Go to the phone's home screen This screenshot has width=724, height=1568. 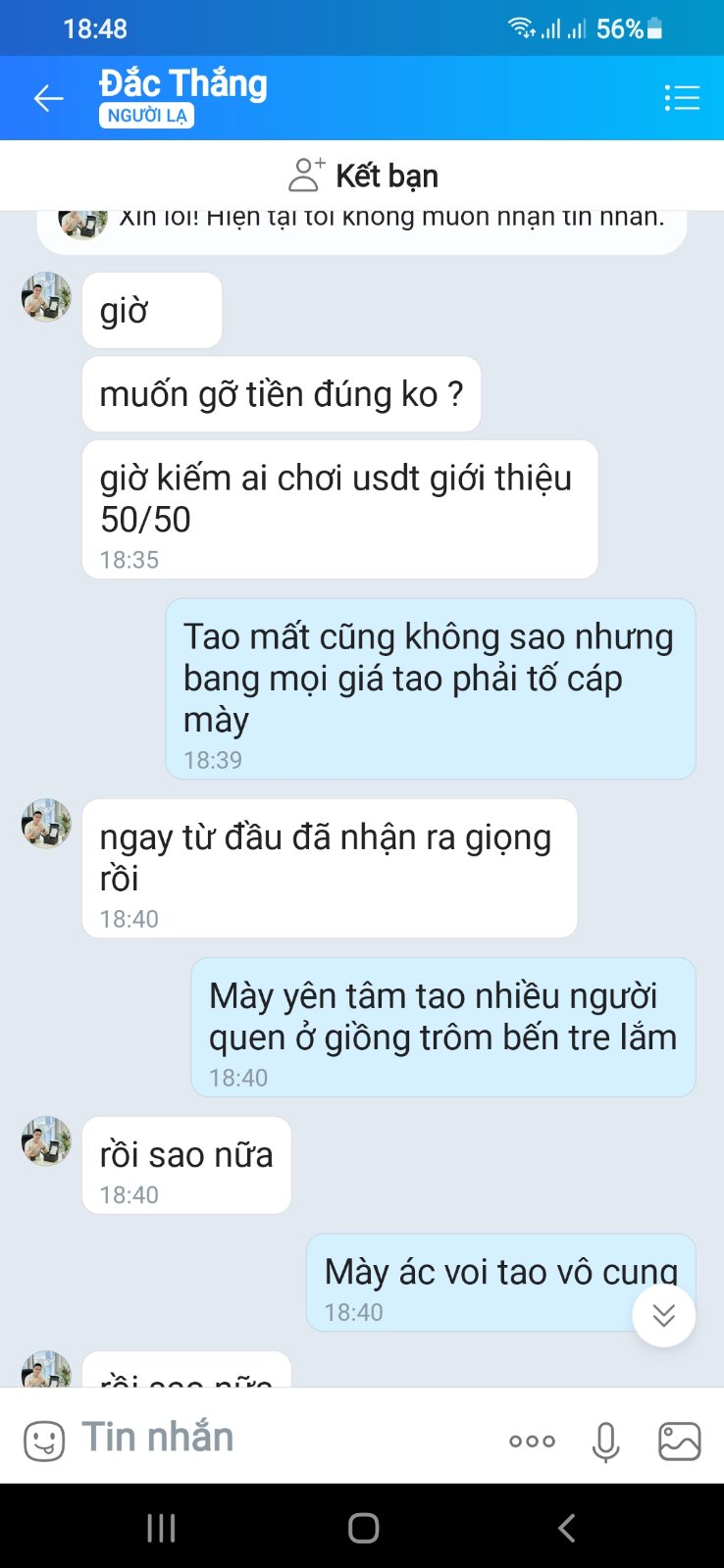click(363, 1527)
